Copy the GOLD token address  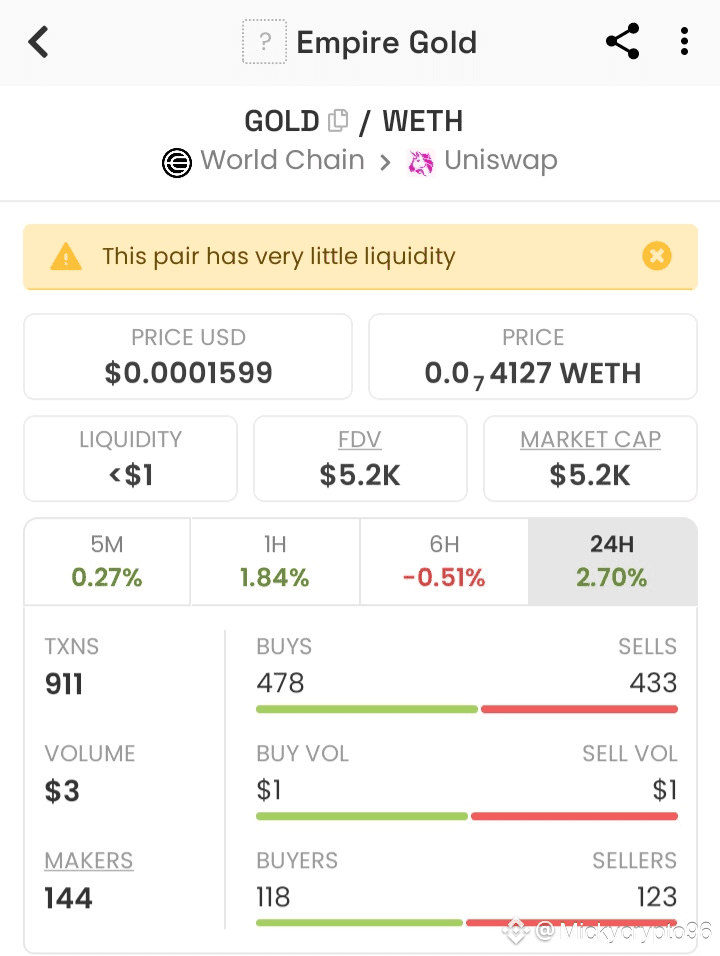[x=339, y=121]
